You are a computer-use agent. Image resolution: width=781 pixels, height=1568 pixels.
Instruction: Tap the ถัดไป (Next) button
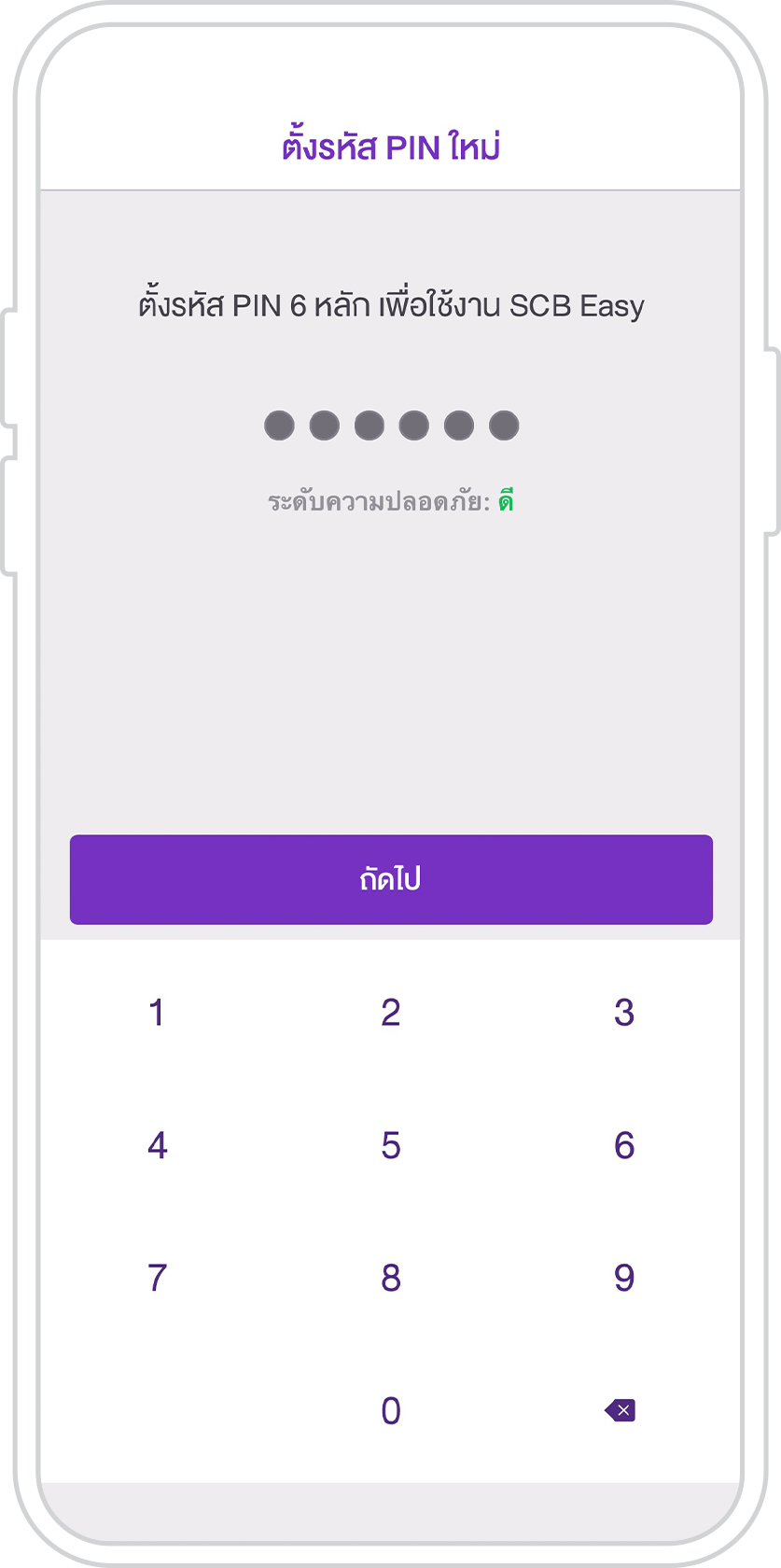click(x=391, y=879)
